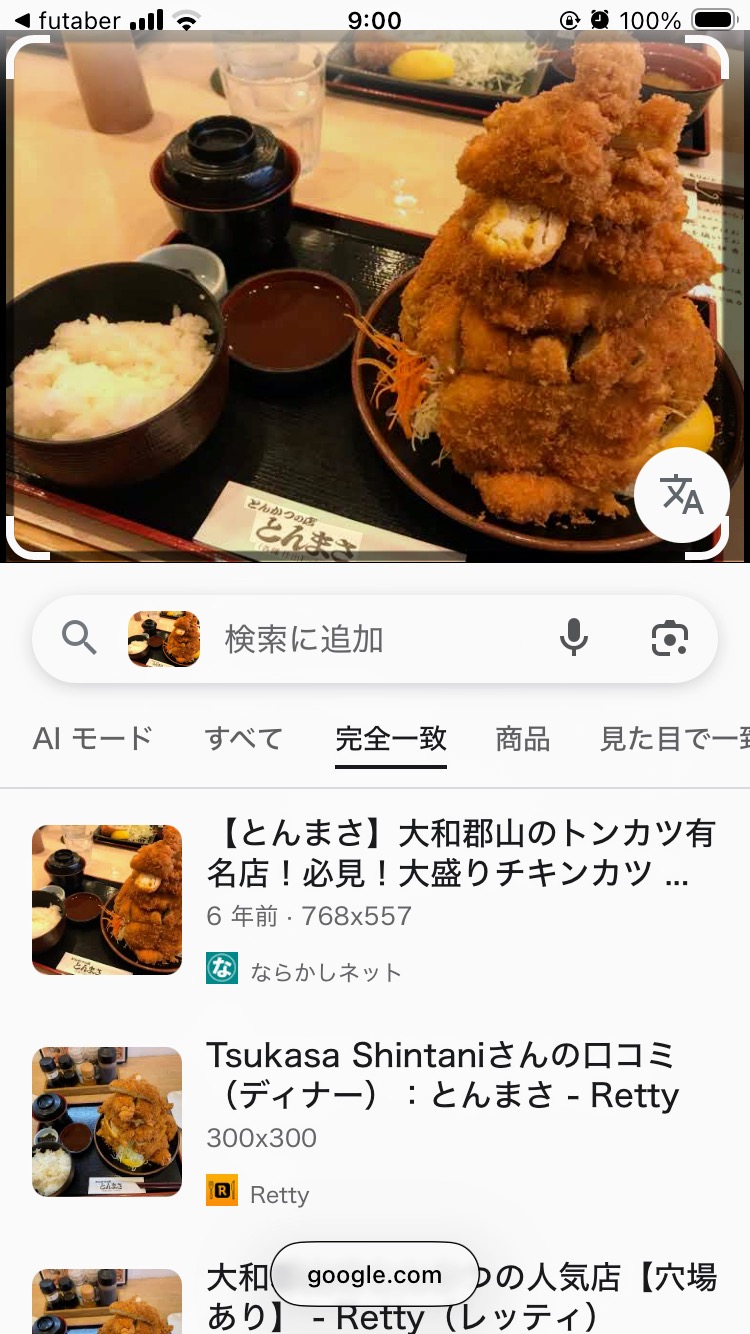This screenshot has width=750, height=1334.
Task: Open the 見た目で一致 tab
Action: (672, 739)
